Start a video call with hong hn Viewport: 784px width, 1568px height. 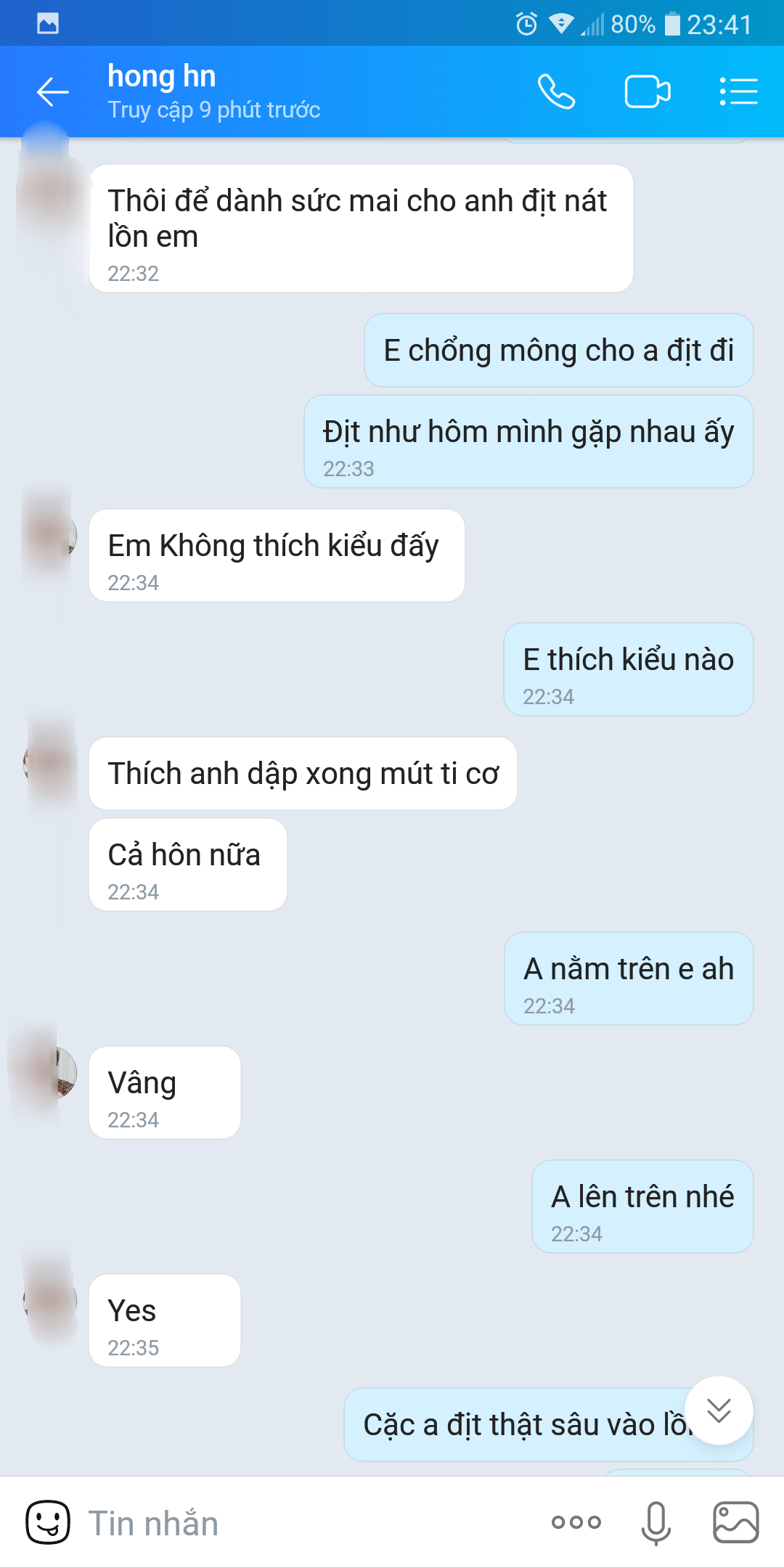click(647, 92)
